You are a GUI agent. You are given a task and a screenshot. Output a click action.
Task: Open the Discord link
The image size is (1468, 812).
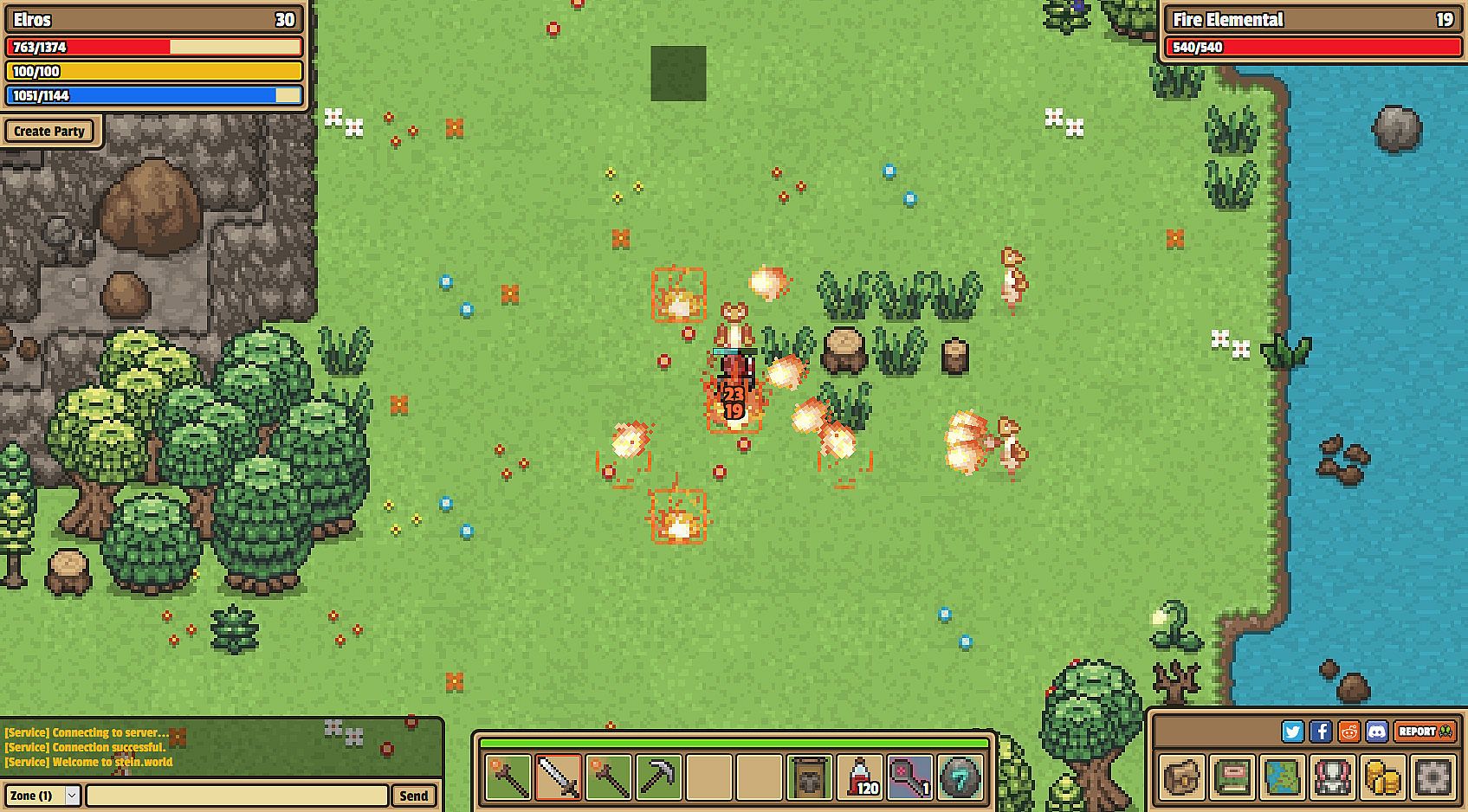point(1377,731)
